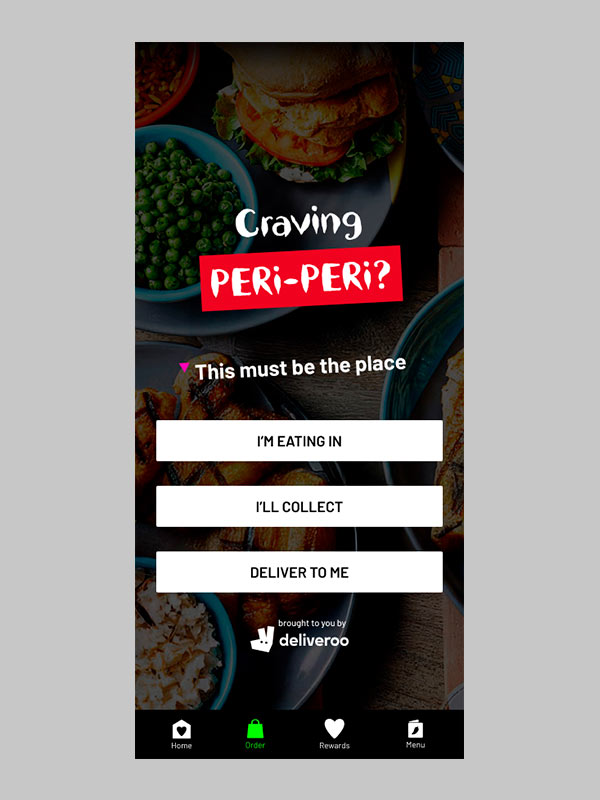Tap DELIVER TO ME button
600x800 pixels.
[299, 573]
